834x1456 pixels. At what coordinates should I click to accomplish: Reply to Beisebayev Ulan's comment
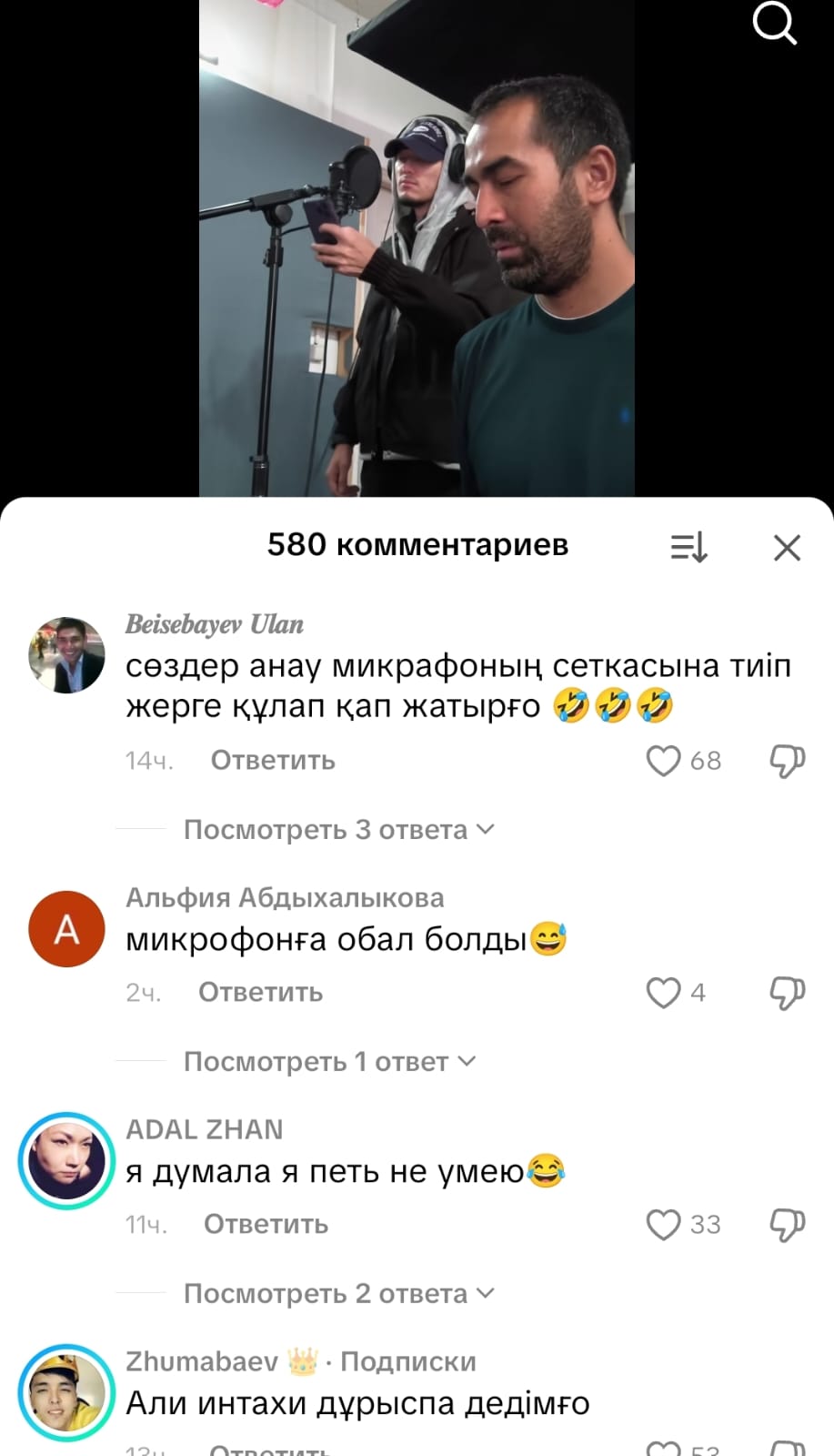[x=273, y=761]
